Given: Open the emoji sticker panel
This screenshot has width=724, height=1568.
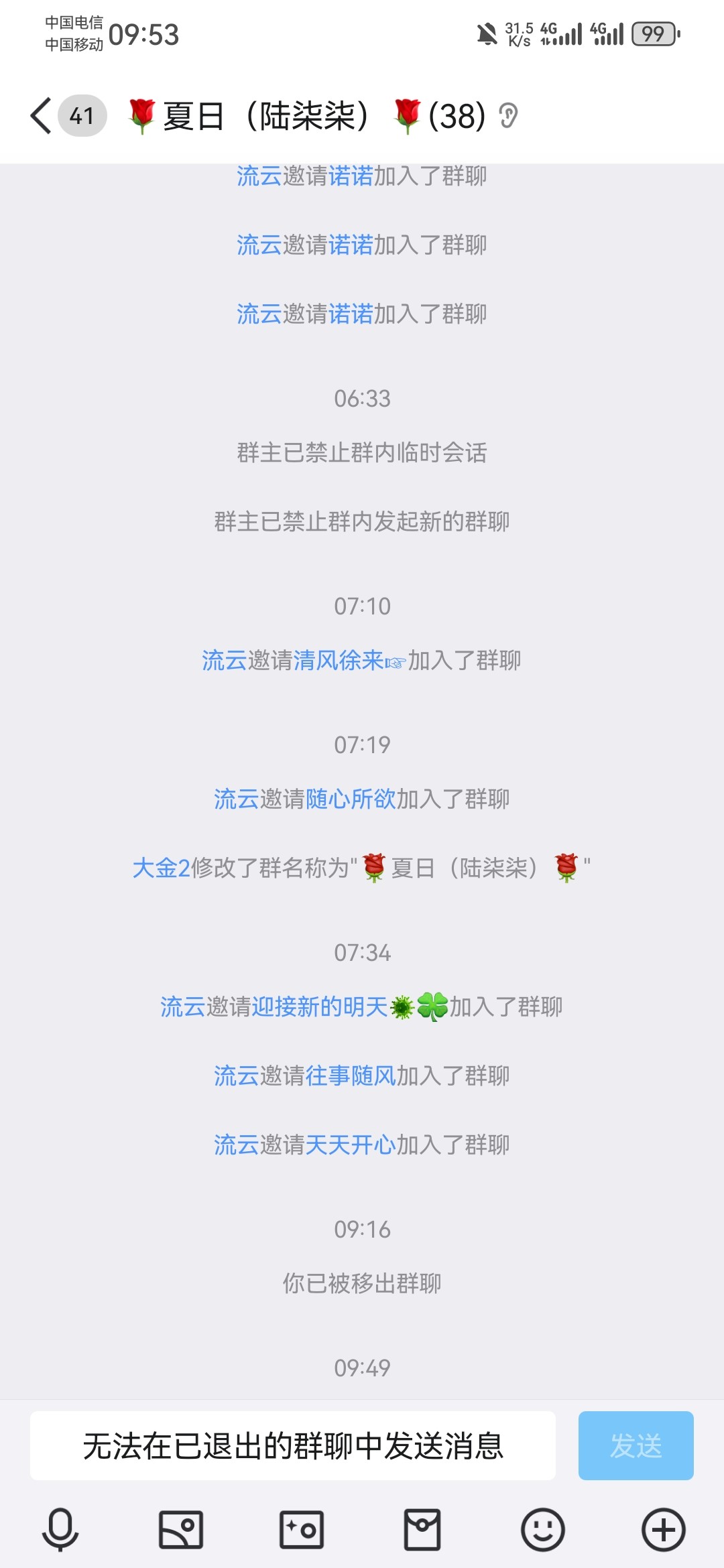Looking at the screenshot, I should 543,1530.
